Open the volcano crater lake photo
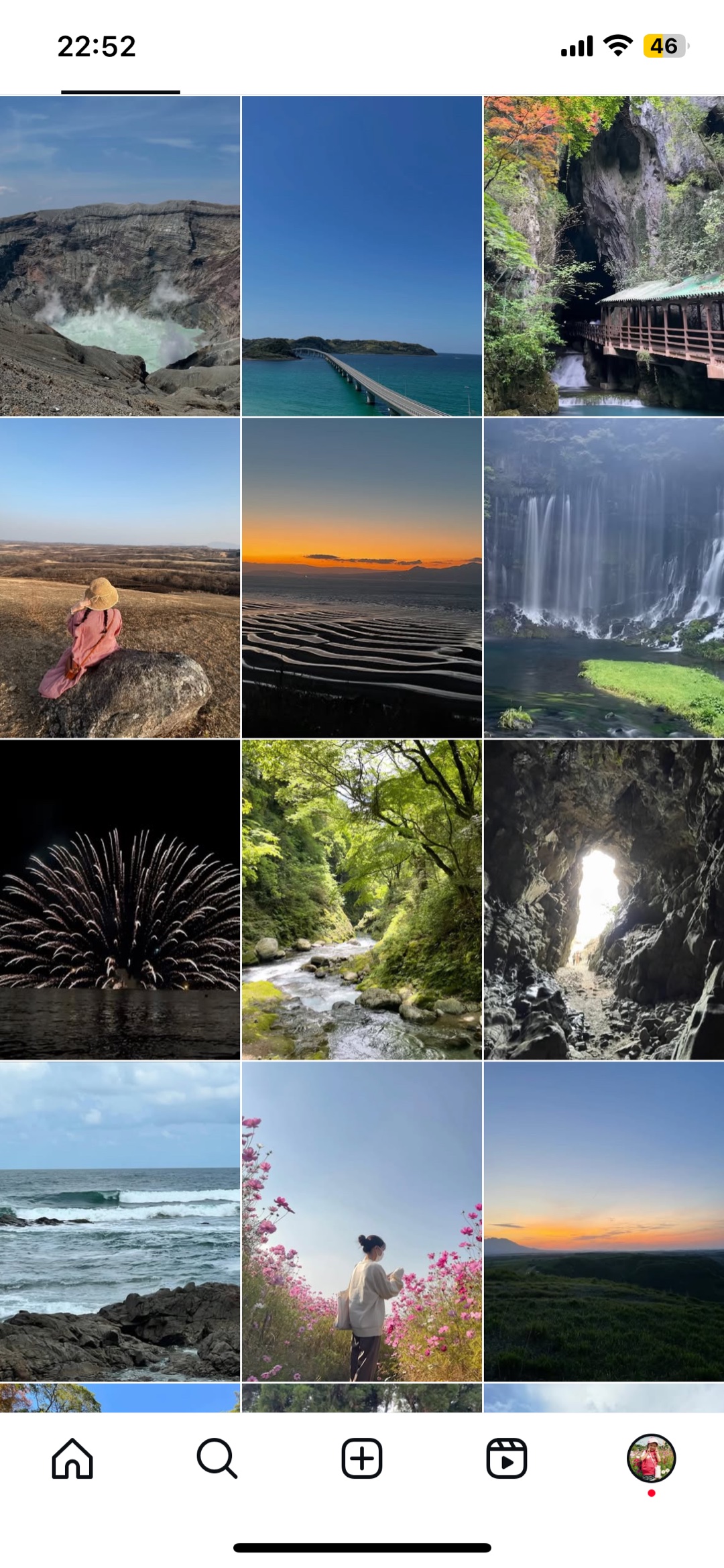 (x=120, y=256)
